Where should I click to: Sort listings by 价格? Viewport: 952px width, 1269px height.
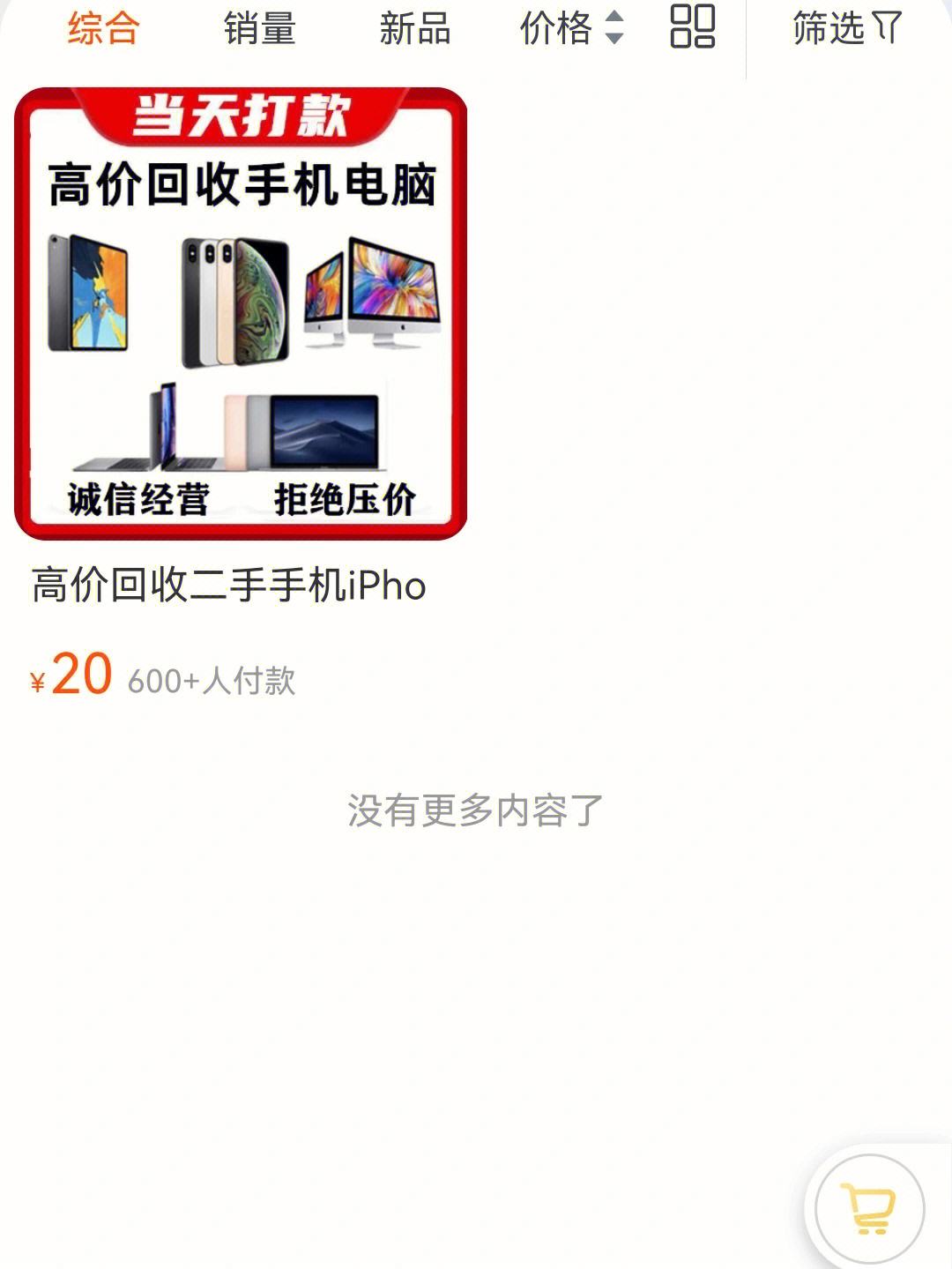click(571, 28)
